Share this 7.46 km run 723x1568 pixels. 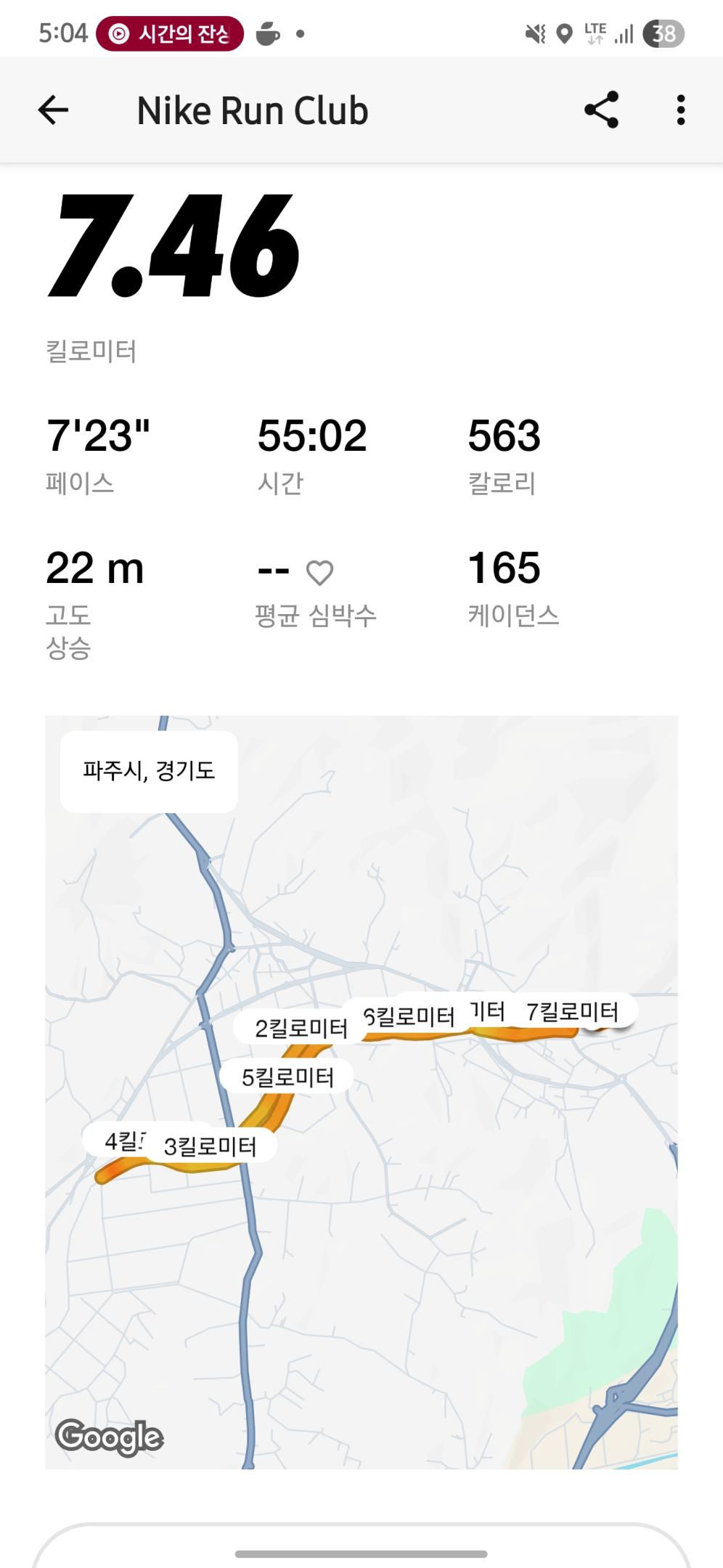click(x=601, y=110)
